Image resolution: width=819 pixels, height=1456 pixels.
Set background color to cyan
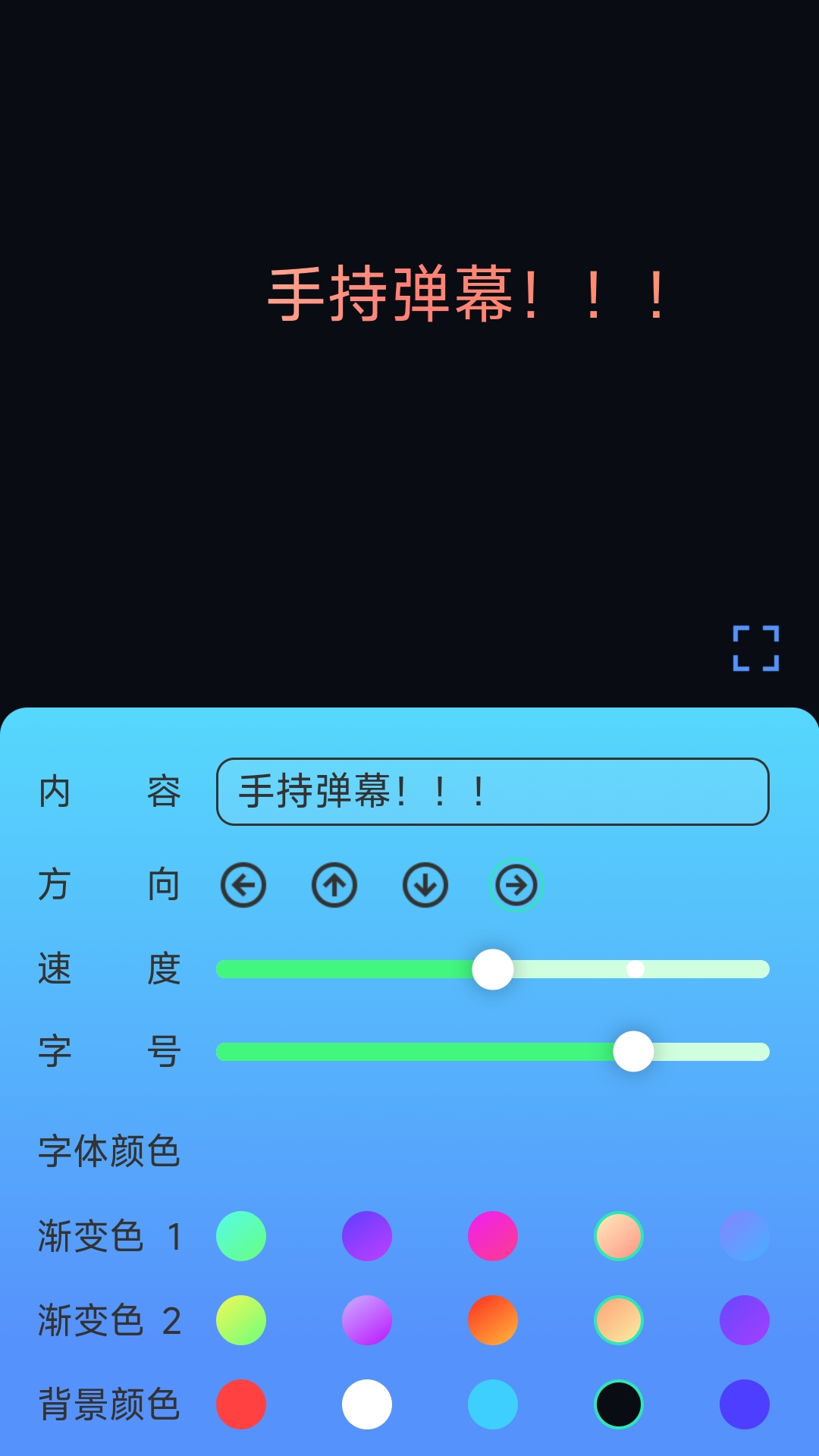point(493,1404)
